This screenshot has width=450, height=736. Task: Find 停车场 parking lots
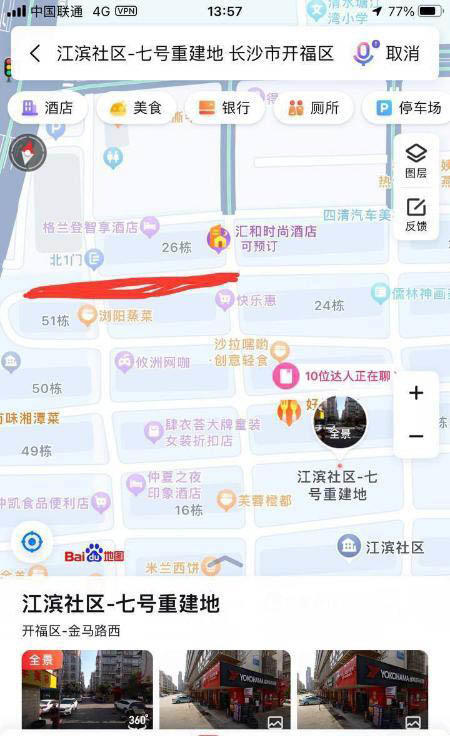tap(407, 108)
